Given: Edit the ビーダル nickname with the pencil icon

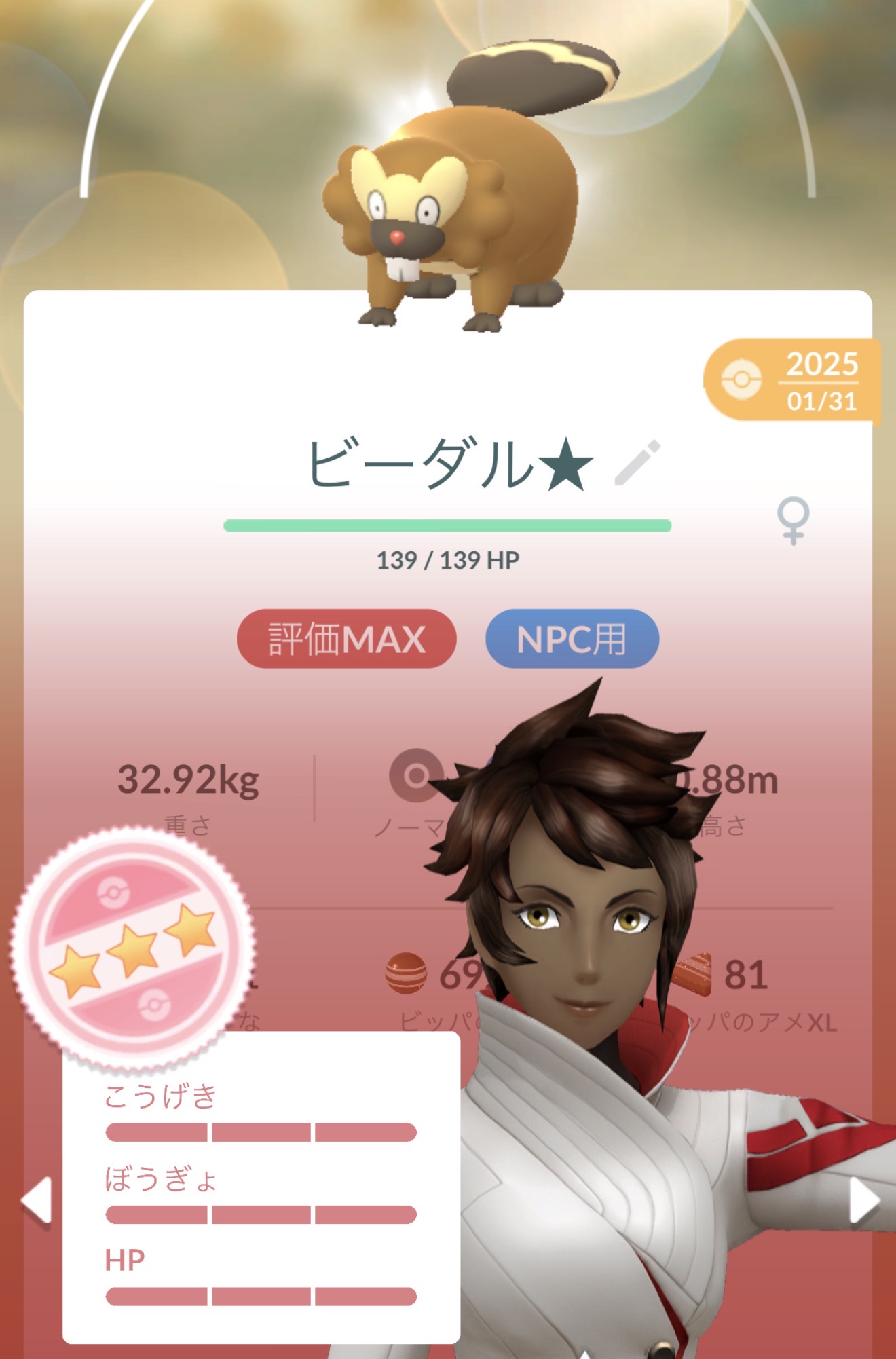Looking at the screenshot, I should pyautogui.click(x=637, y=463).
